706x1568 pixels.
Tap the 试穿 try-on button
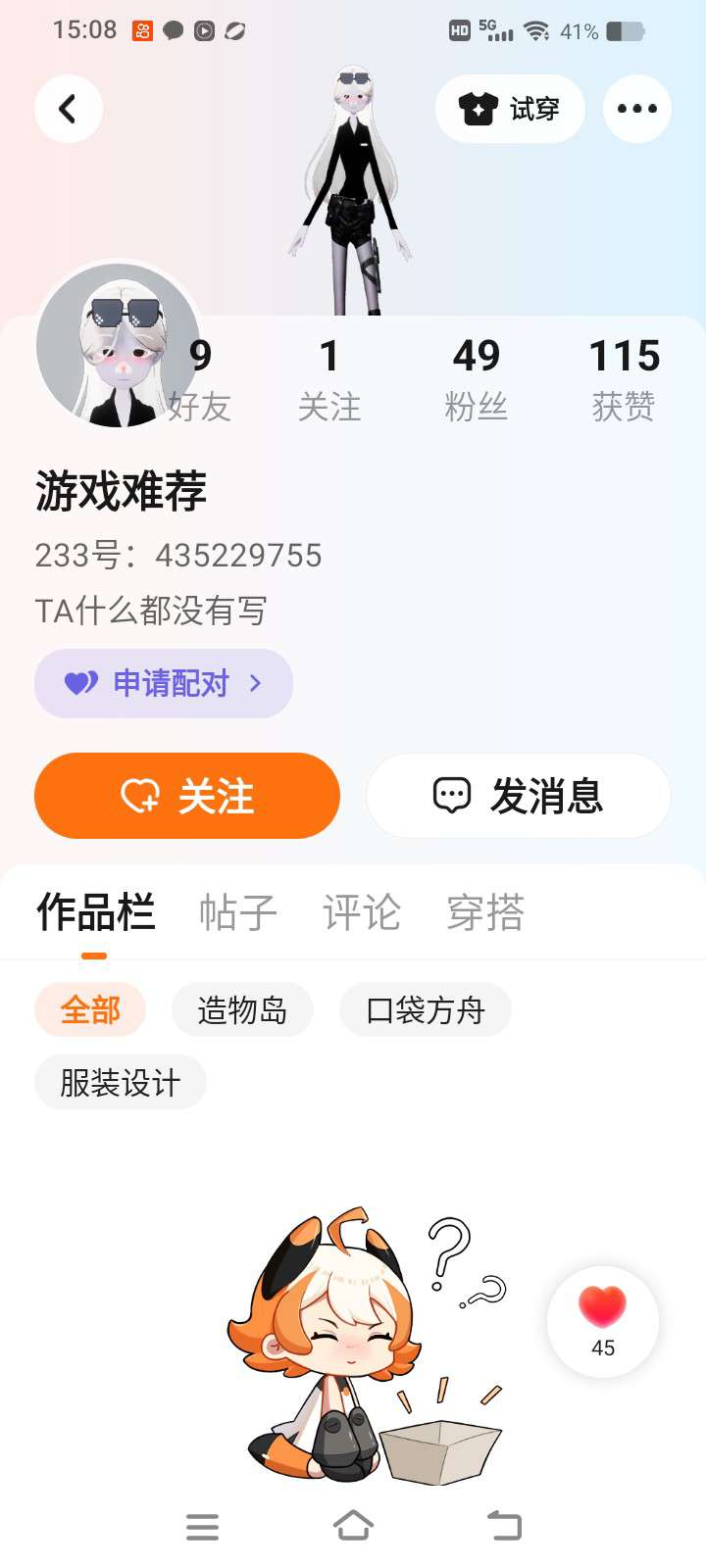point(510,109)
